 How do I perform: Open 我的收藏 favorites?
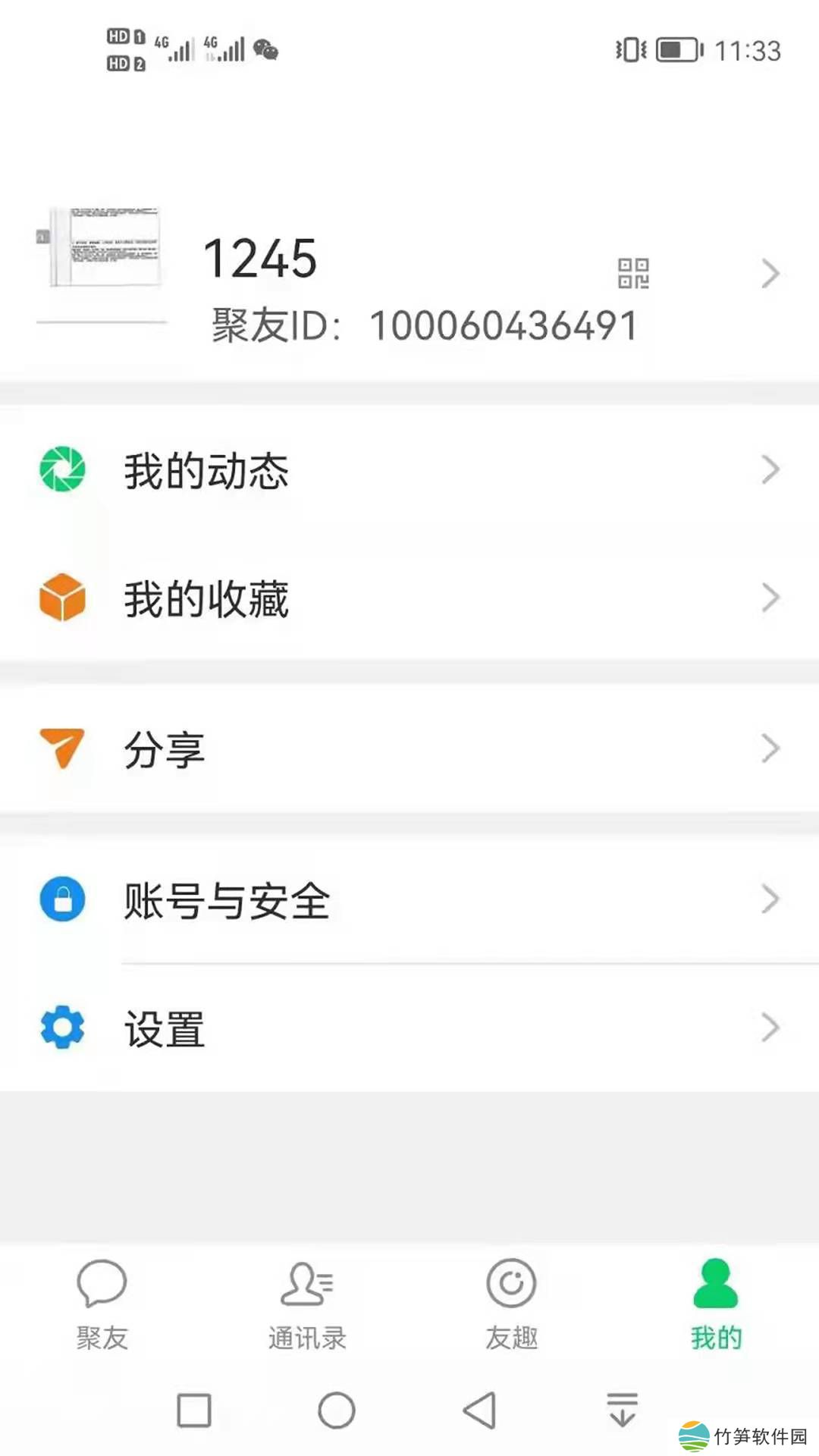(x=409, y=598)
